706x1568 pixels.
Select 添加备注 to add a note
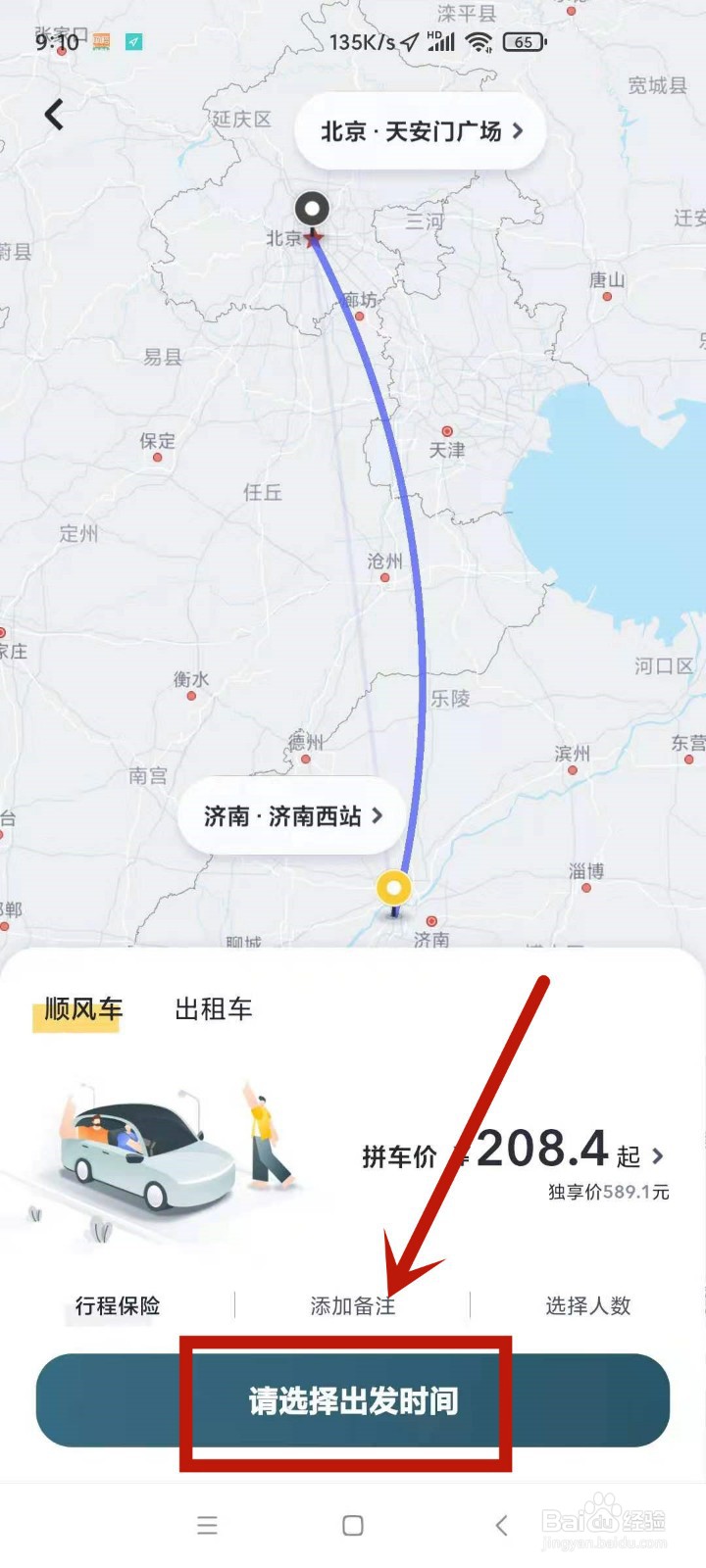[x=353, y=1305]
